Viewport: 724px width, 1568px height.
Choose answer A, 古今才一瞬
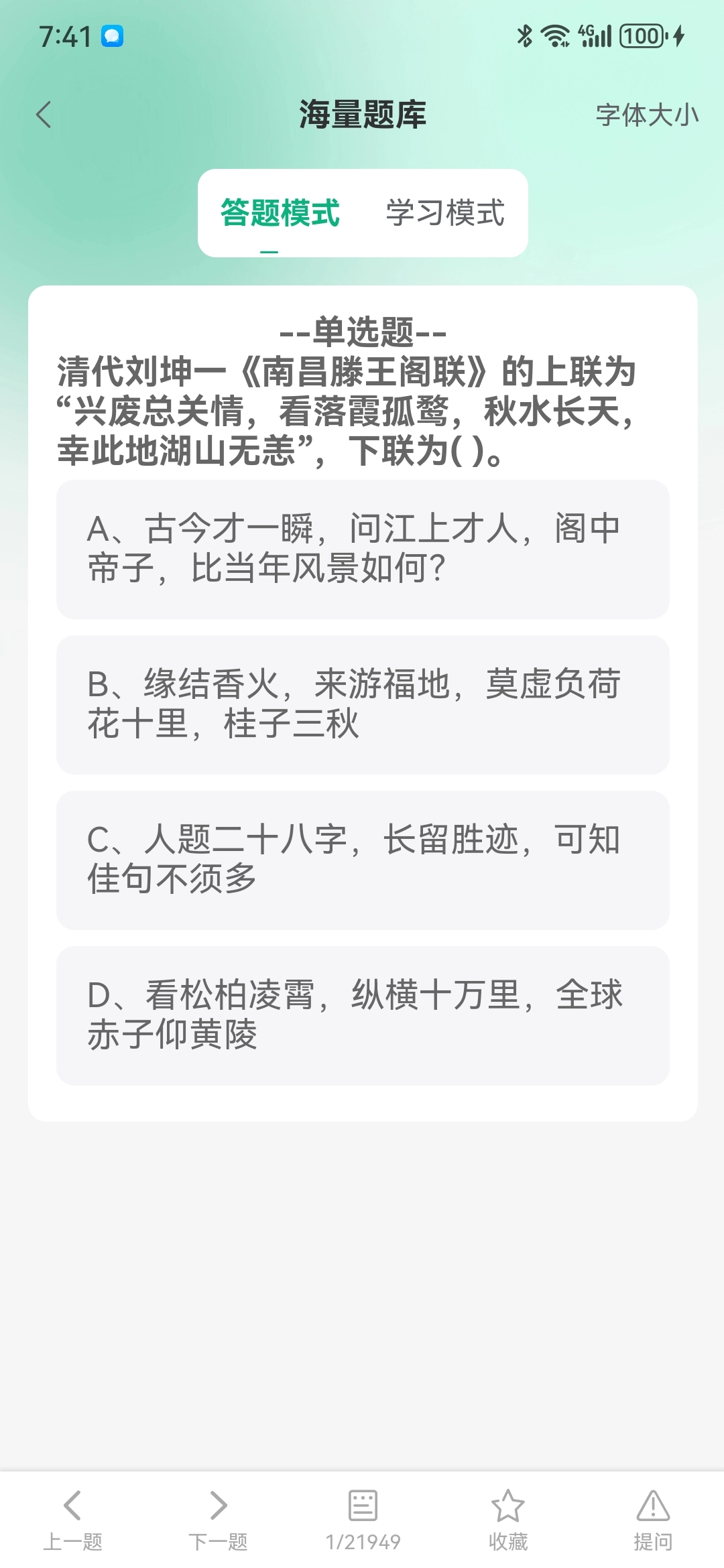tap(363, 549)
